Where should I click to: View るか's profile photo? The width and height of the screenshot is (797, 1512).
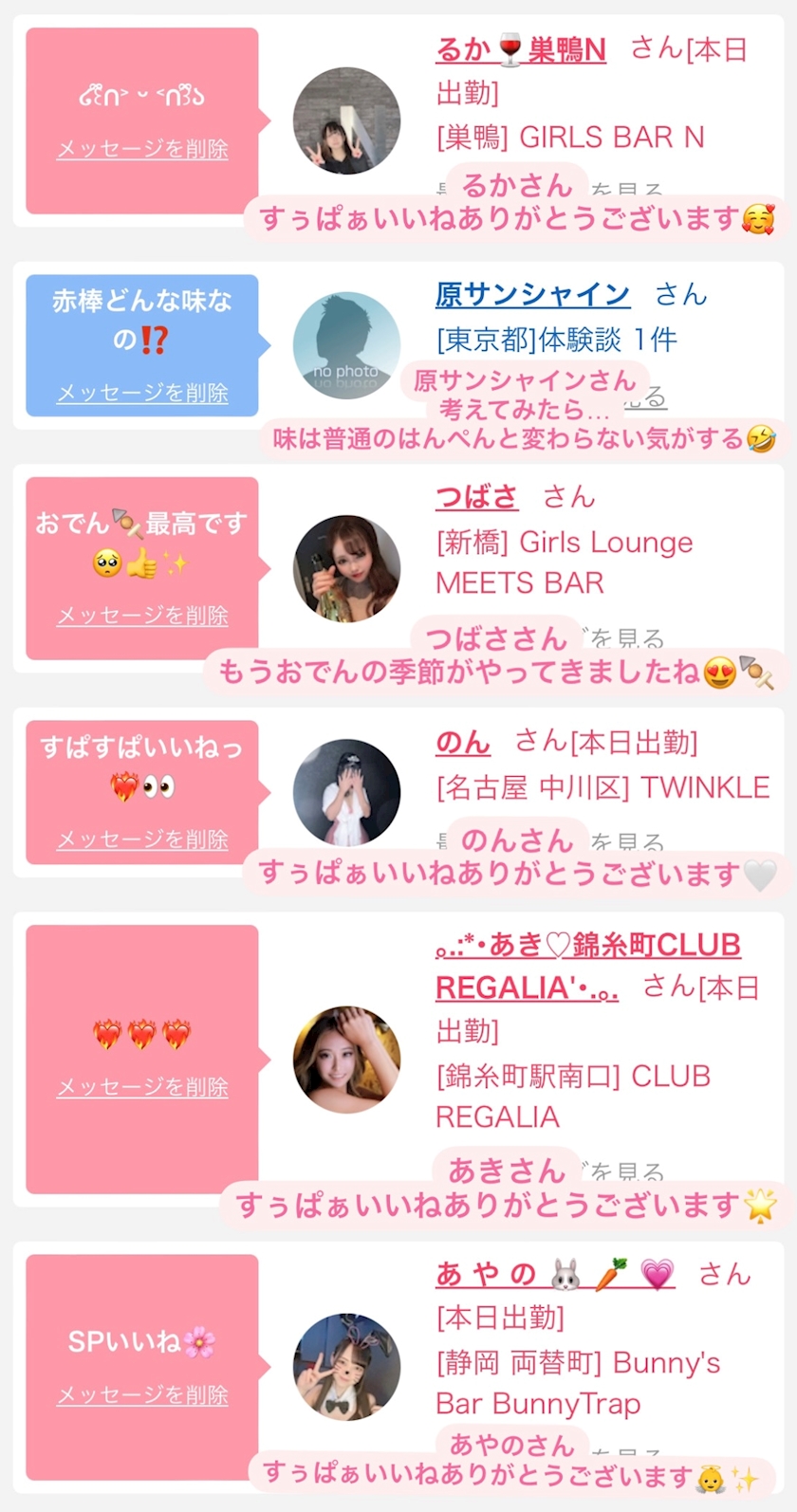tap(346, 120)
